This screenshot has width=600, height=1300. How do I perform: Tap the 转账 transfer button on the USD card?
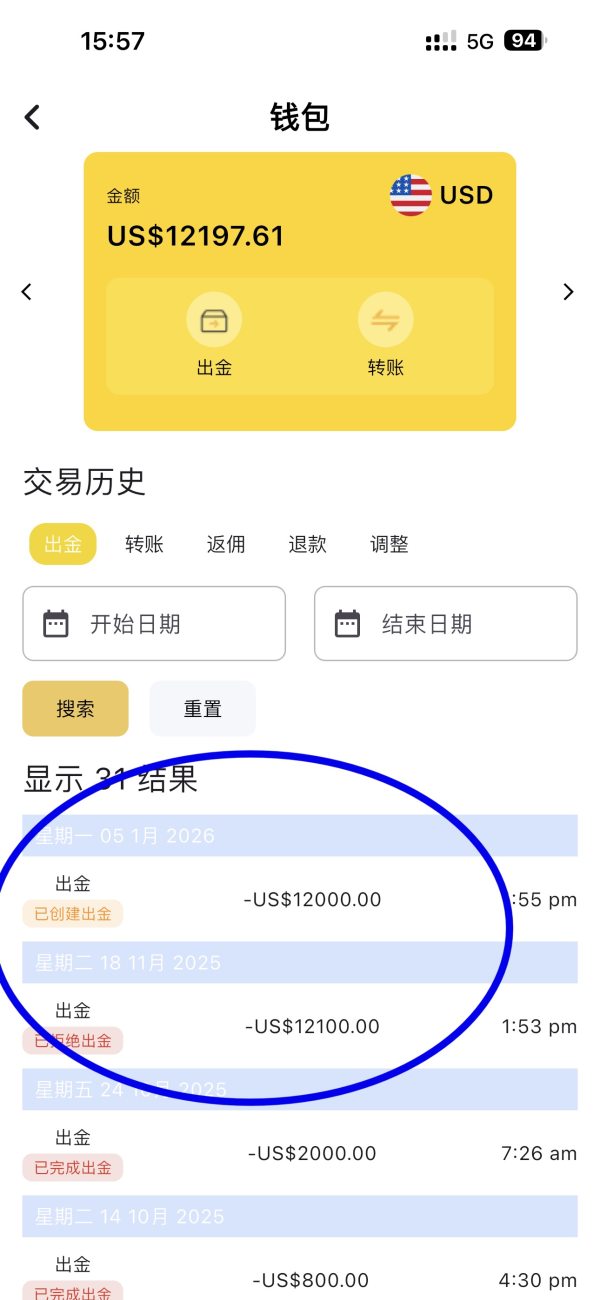[385, 336]
